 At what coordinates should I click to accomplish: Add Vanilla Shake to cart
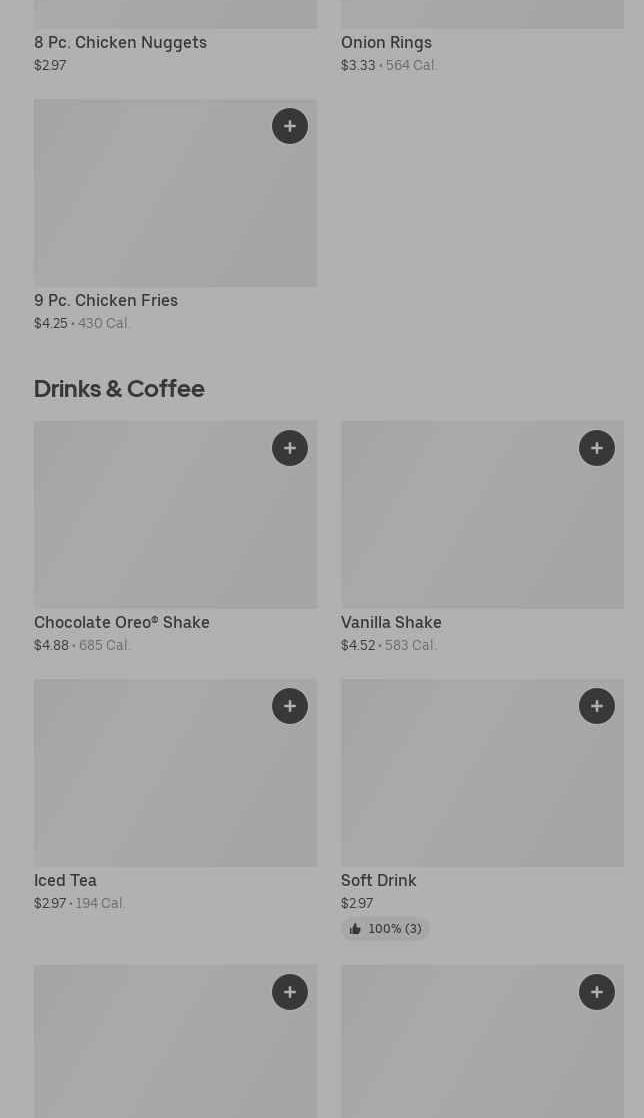tap(597, 448)
